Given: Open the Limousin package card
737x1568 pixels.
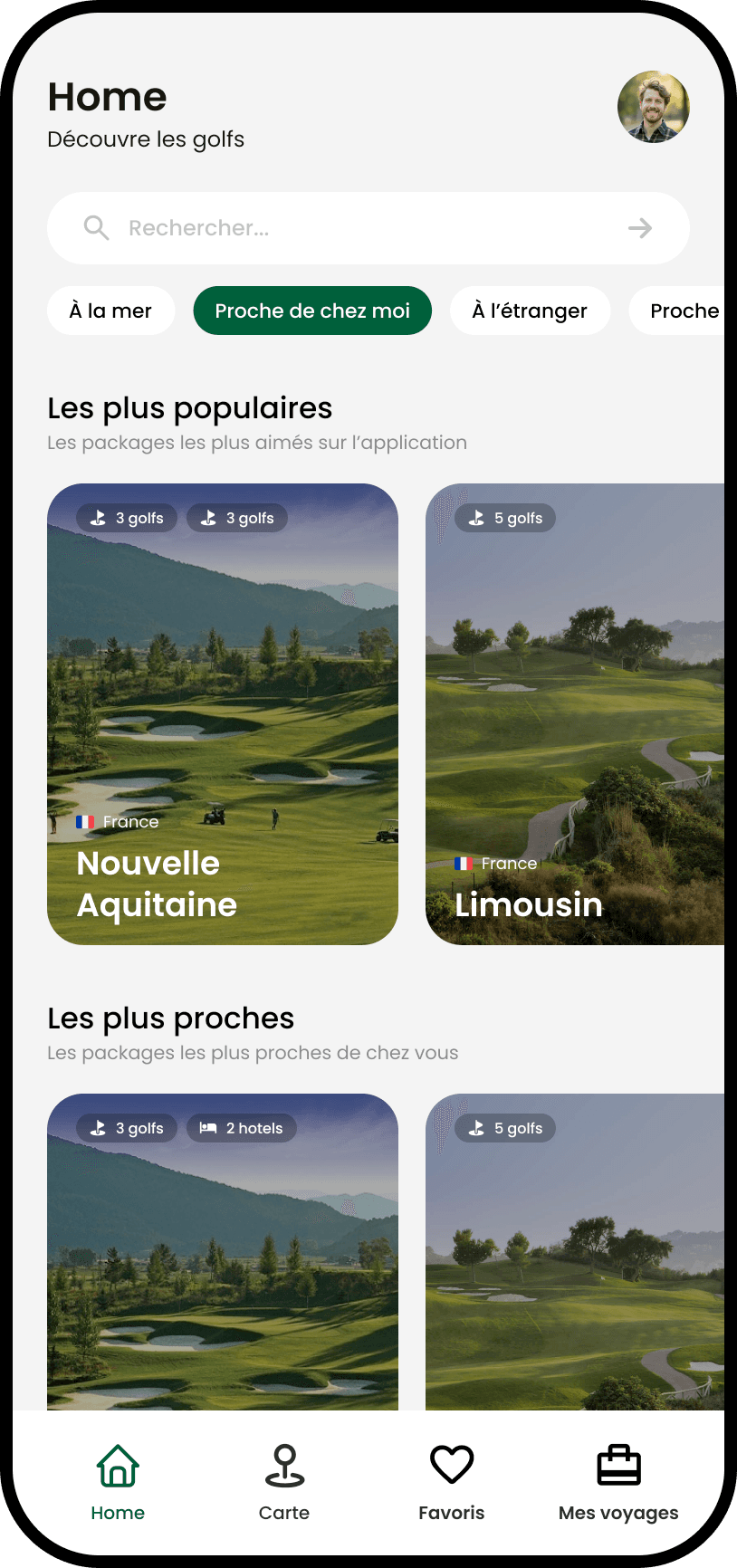Looking at the screenshot, I should tap(574, 714).
